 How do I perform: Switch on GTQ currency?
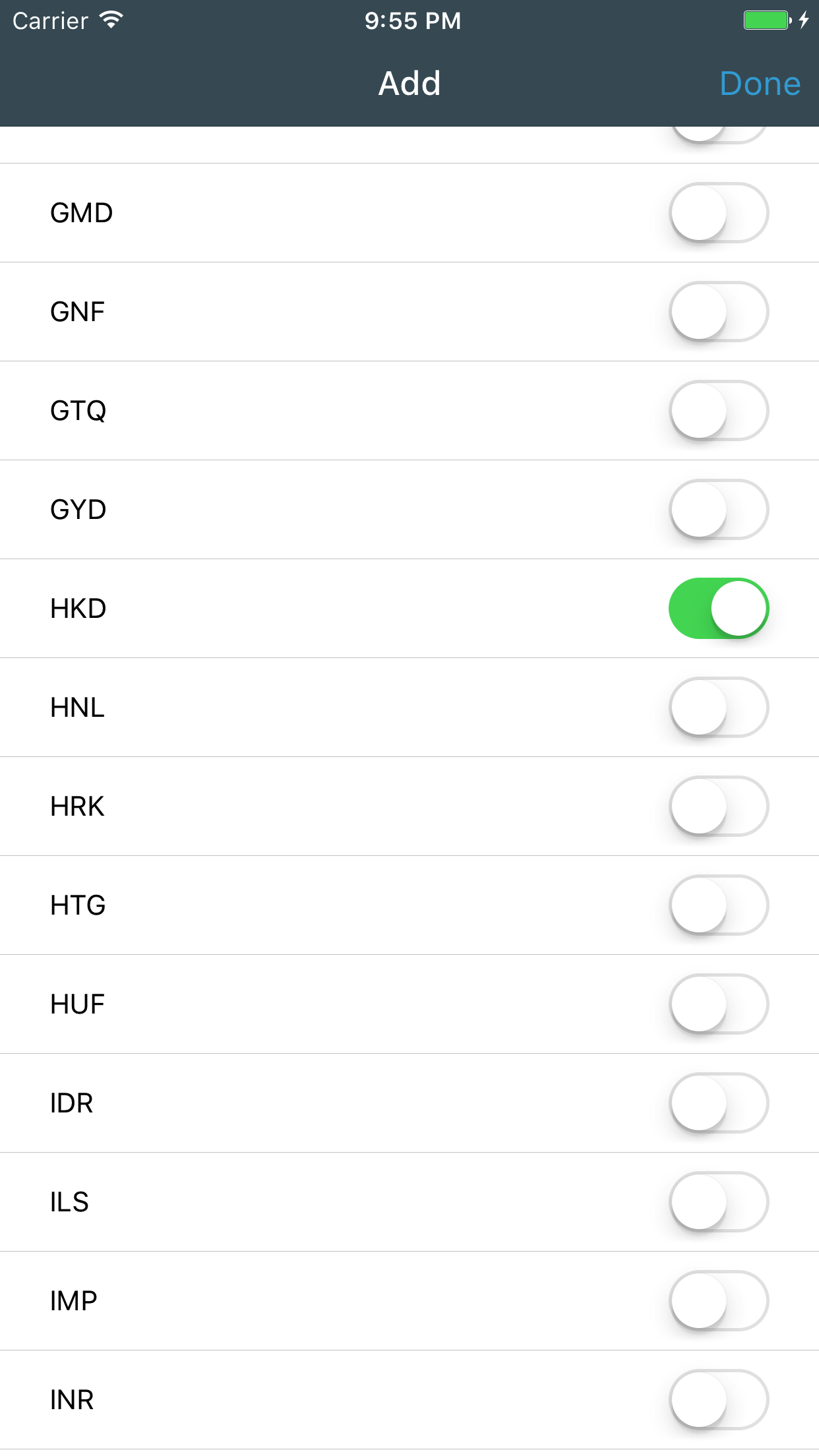click(719, 411)
